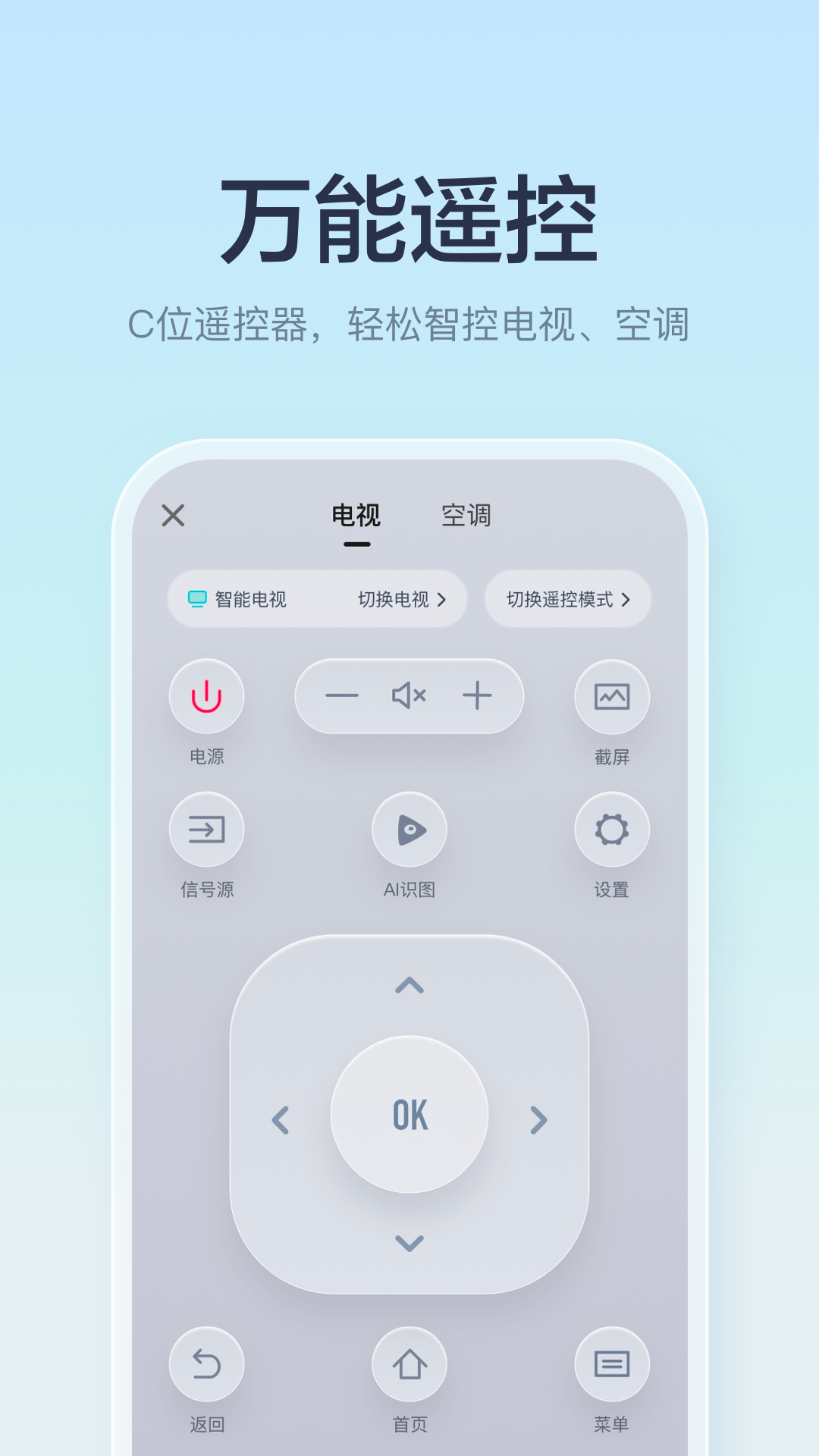Viewport: 819px width, 1456px height.
Task: Increase volume with the plus control
Action: pyautogui.click(x=475, y=696)
